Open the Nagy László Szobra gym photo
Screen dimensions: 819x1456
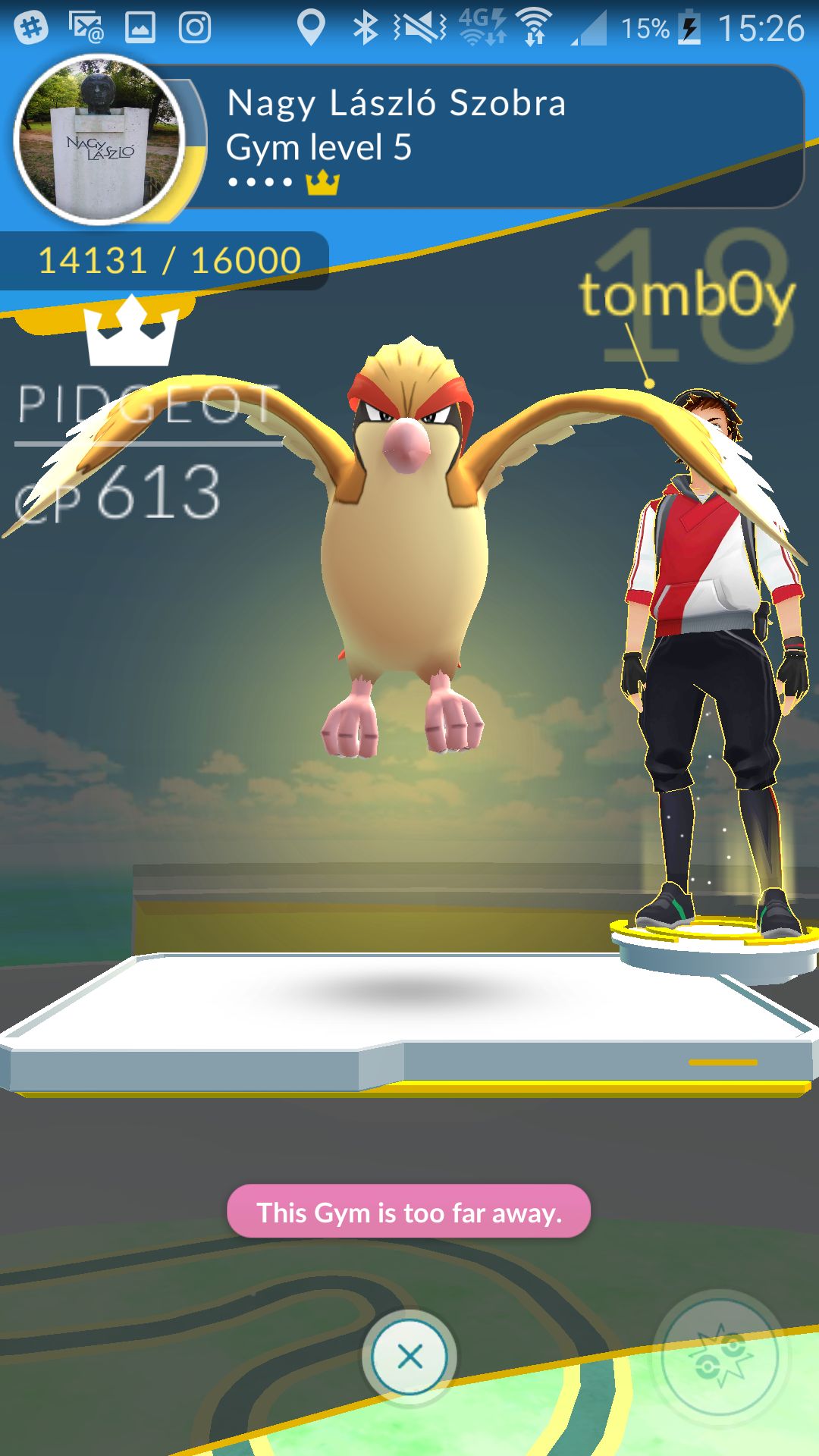99,140
